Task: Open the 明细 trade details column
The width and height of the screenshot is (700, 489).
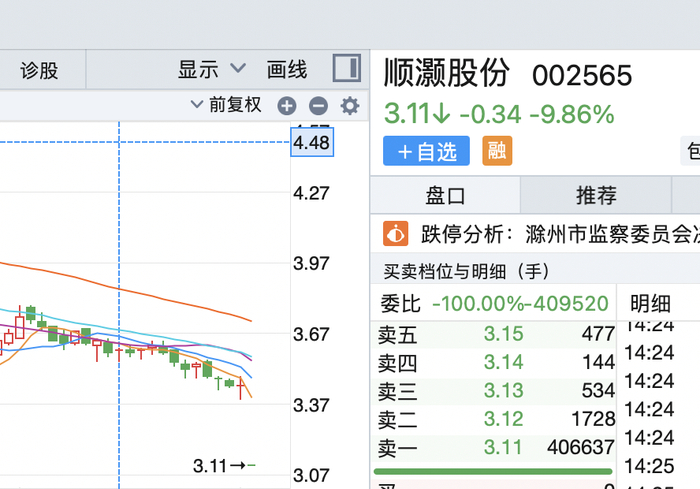Action: click(650, 304)
